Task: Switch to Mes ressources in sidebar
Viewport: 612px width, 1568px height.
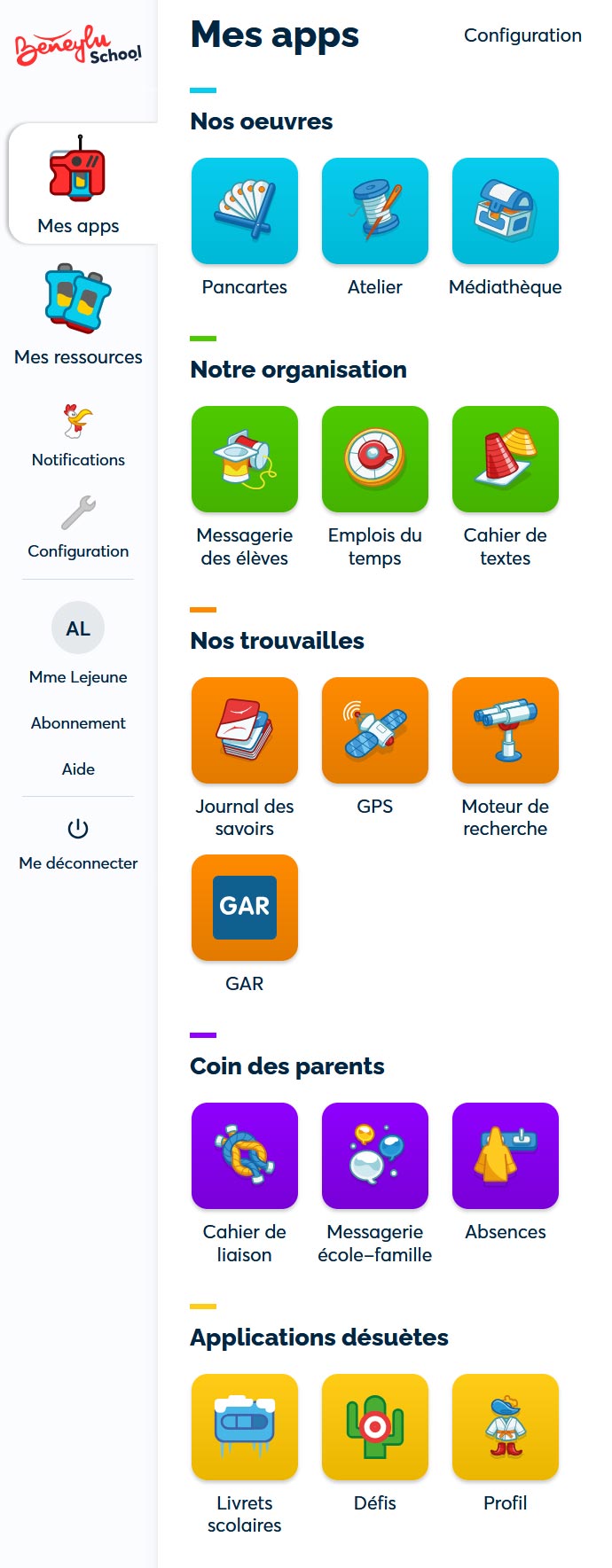Action: point(78,315)
